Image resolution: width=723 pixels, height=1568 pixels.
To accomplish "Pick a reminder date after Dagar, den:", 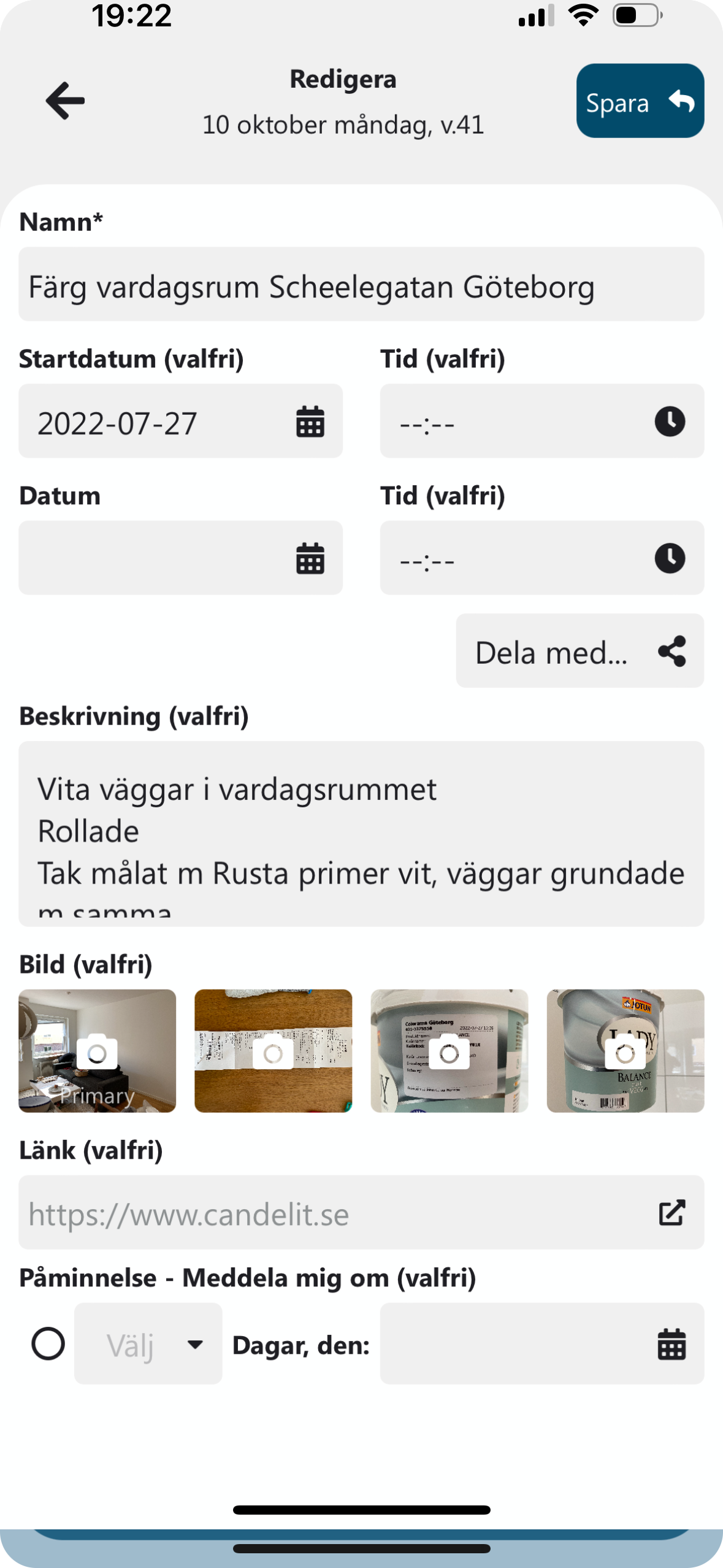I will tap(541, 1344).
